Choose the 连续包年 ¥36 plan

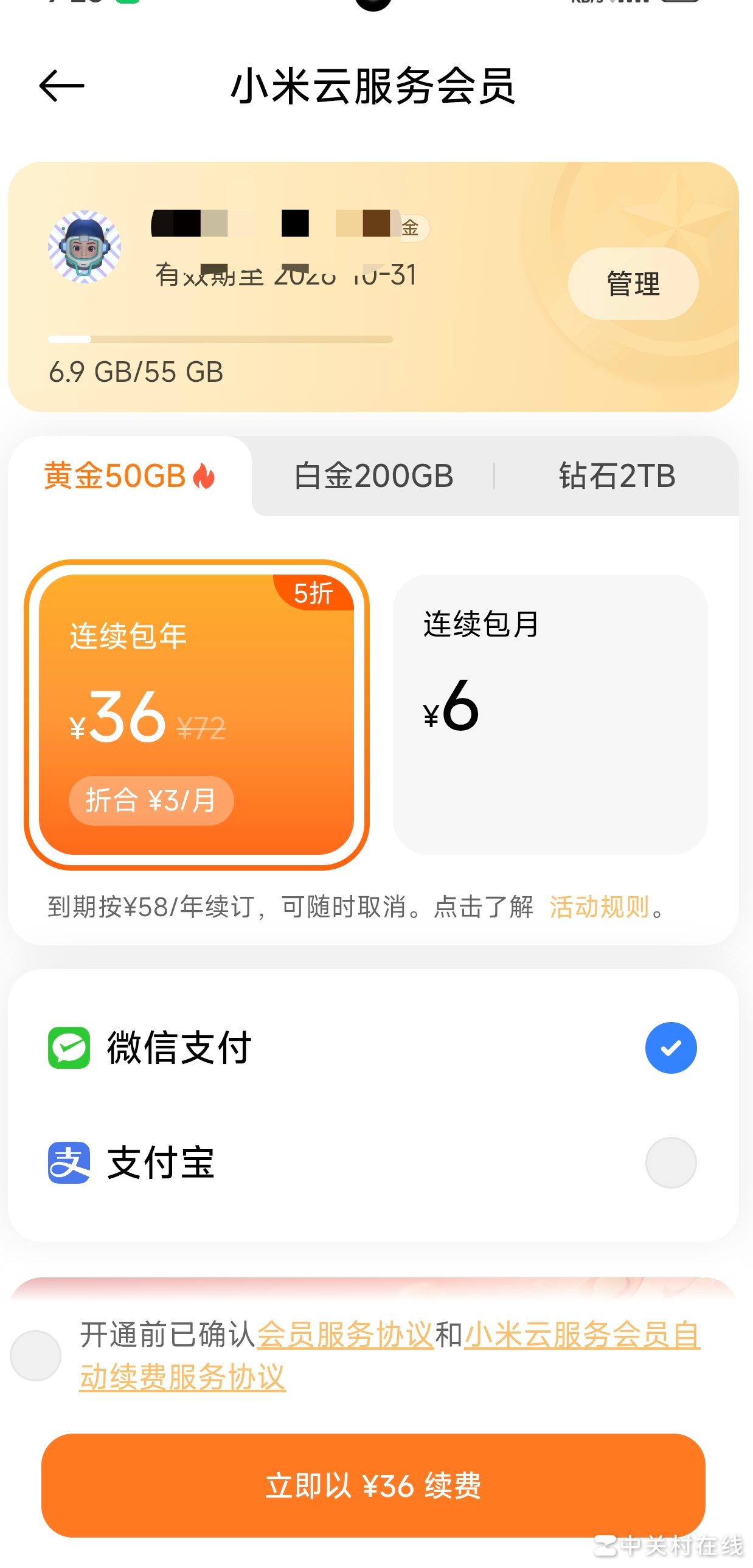pos(196,714)
